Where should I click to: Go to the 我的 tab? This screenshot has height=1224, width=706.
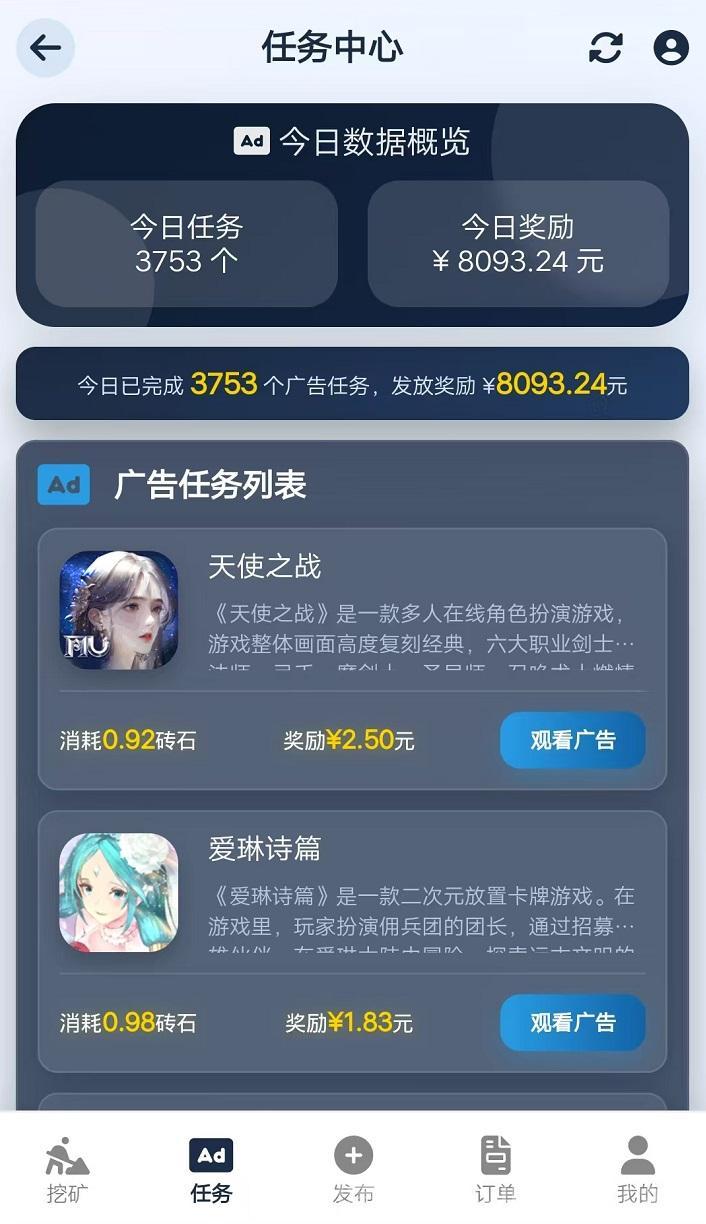click(637, 1169)
